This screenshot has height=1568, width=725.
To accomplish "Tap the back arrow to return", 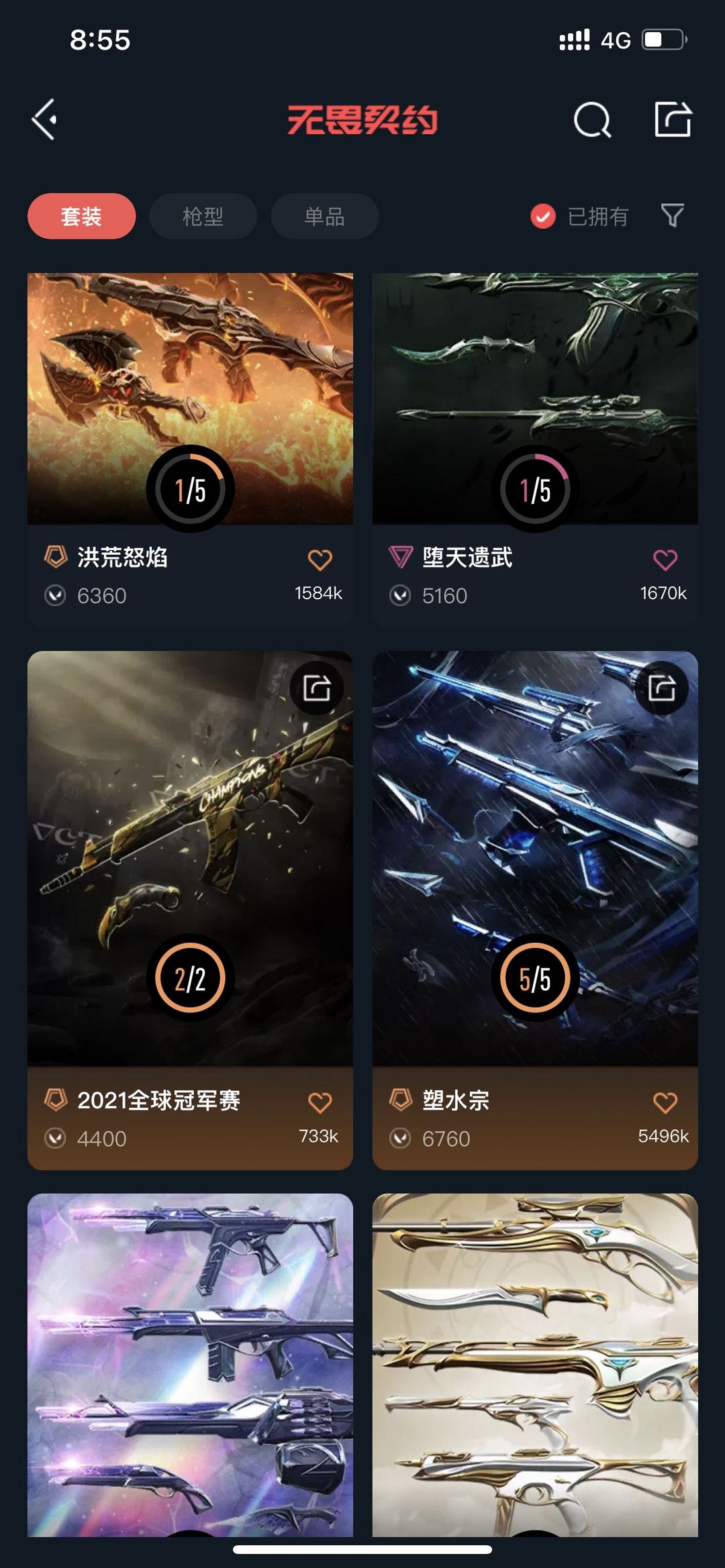I will (x=43, y=121).
